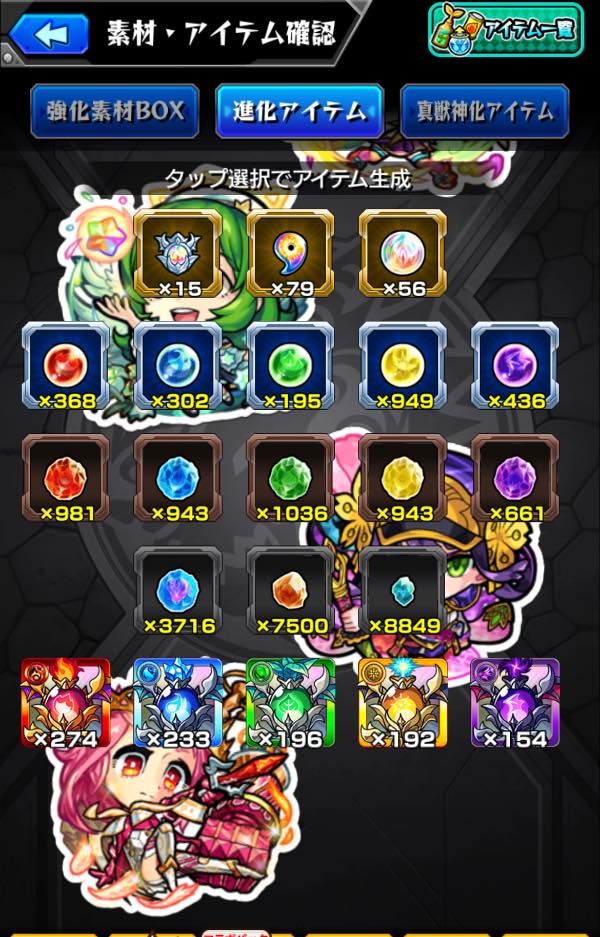Choose the red stone item ×981
This screenshot has height=937, width=600.
point(66,479)
